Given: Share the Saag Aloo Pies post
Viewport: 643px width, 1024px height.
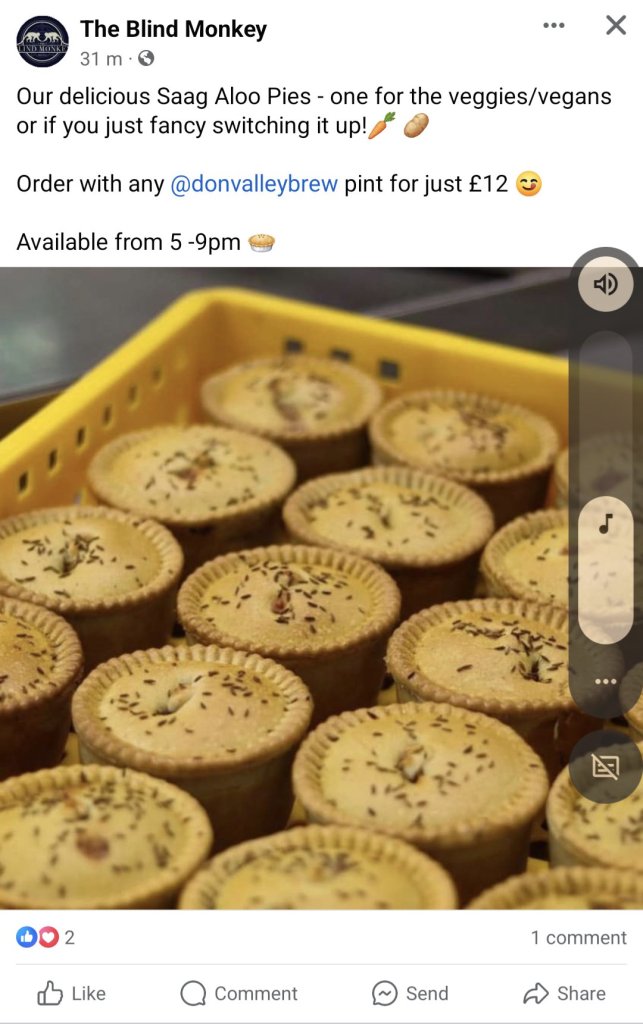Looking at the screenshot, I should click(x=564, y=993).
